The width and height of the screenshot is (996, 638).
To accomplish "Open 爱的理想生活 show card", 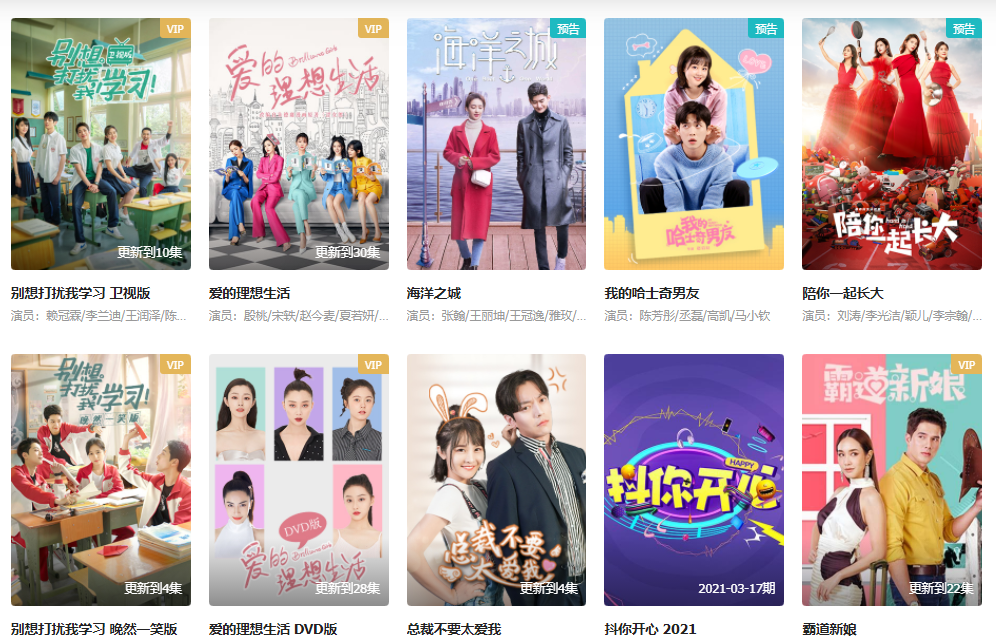I will tap(298, 144).
